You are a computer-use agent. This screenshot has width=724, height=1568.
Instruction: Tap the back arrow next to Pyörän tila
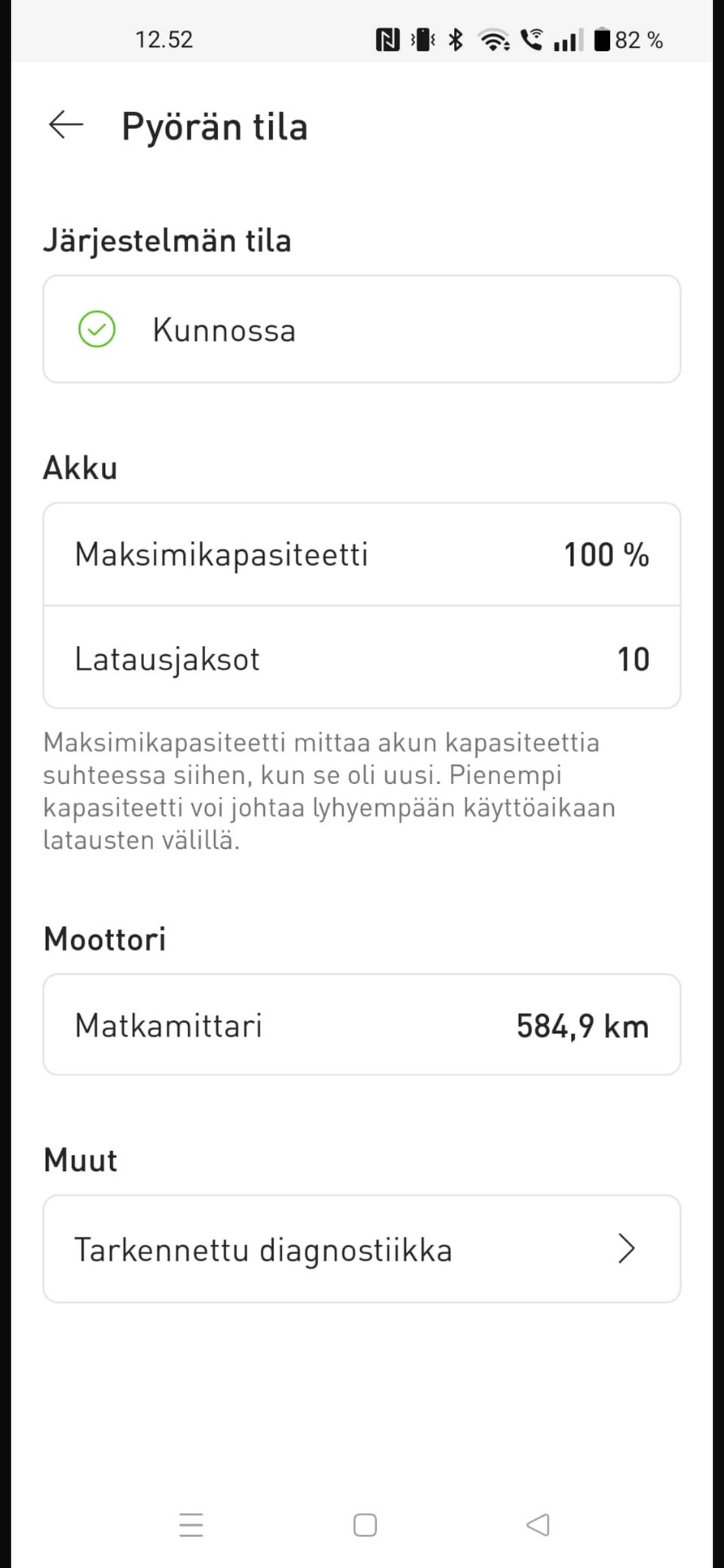(66, 125)
